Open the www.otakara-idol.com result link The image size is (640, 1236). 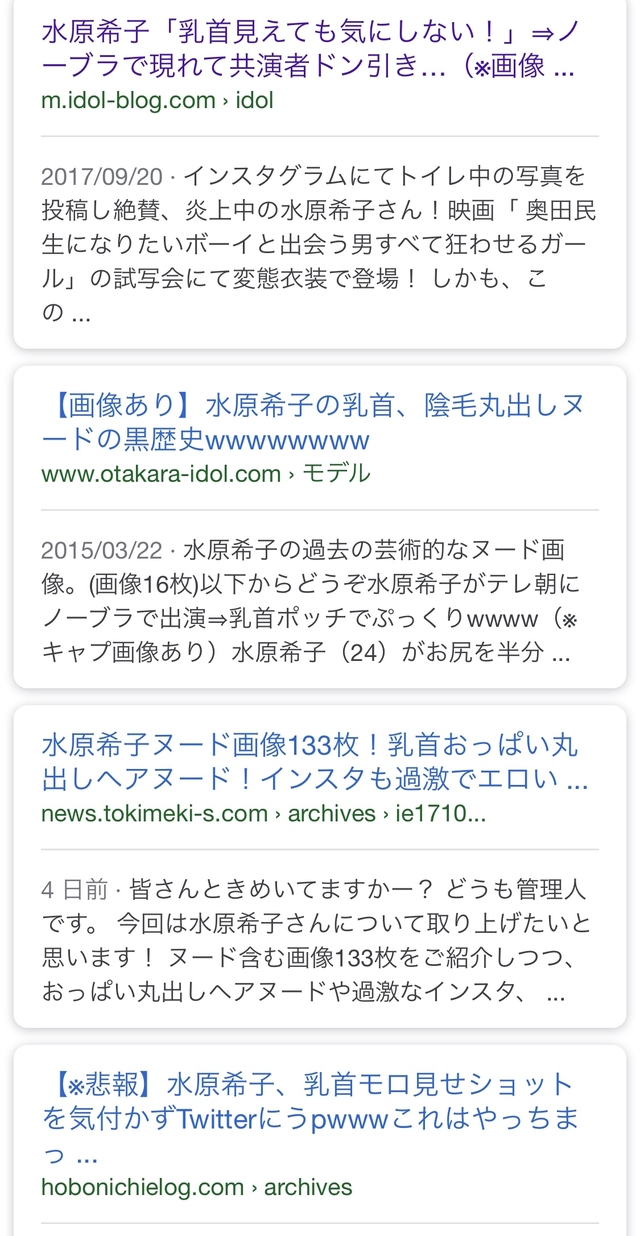tap(310, 422)
